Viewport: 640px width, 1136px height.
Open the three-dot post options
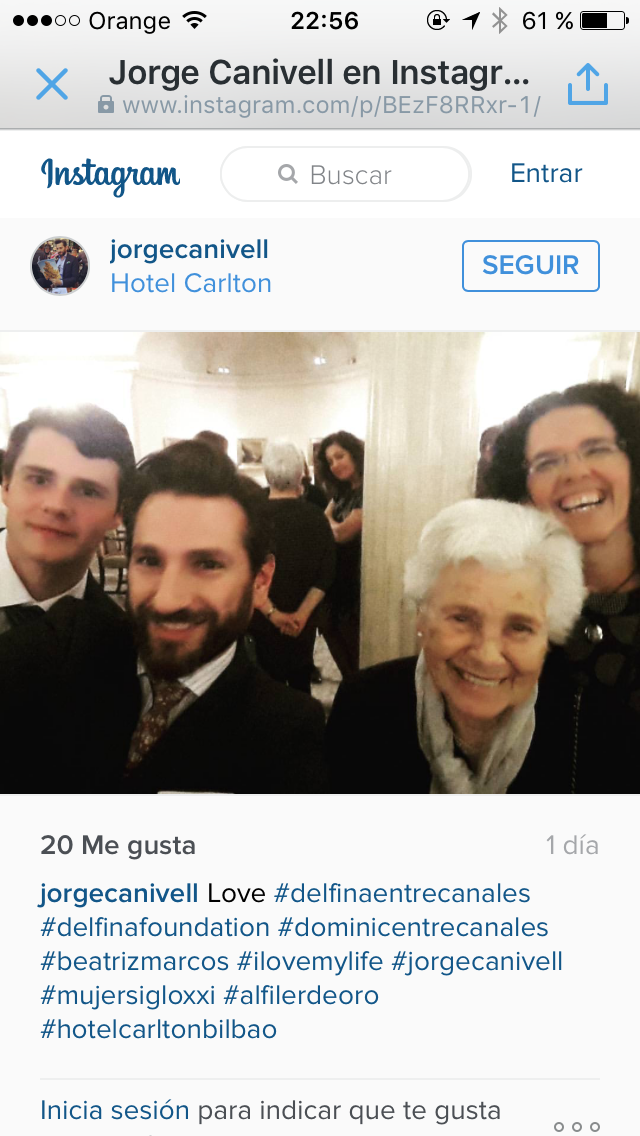click(x=577, y=1126)
